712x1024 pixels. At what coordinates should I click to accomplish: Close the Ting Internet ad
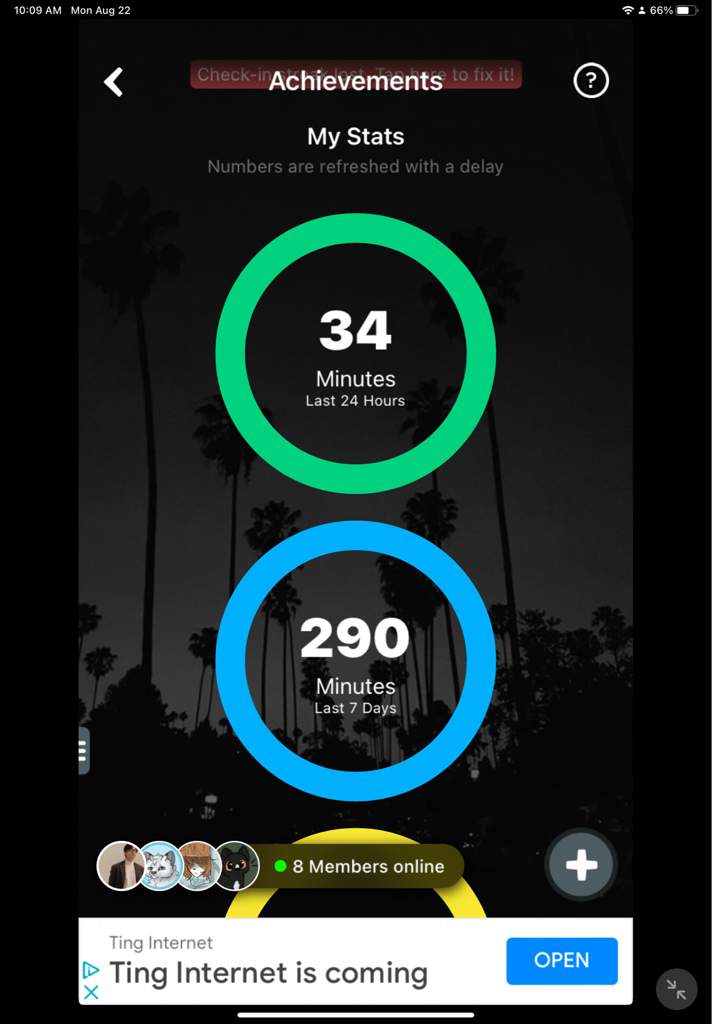pos(91,992)
